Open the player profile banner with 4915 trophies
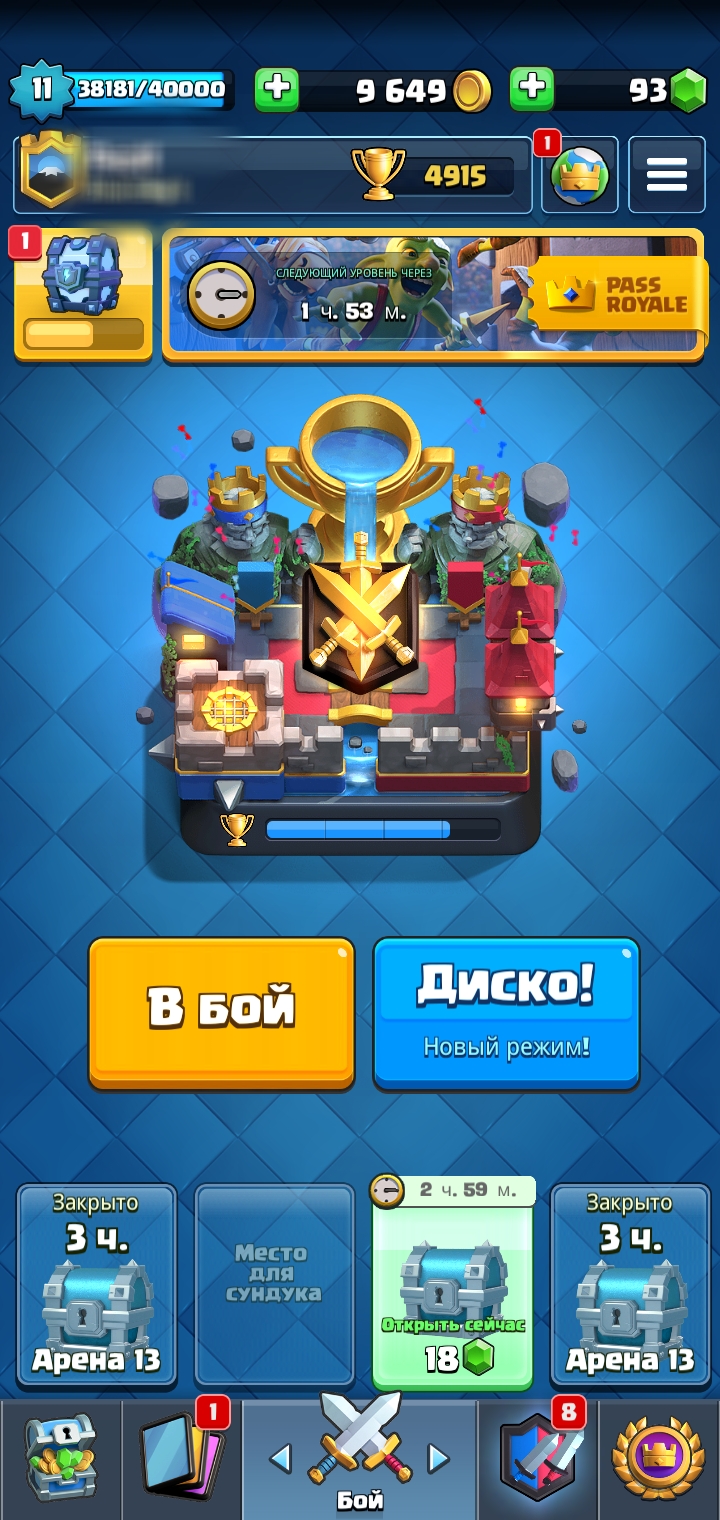This screenshot has width=720, height=1520. [x=273, y=175]
